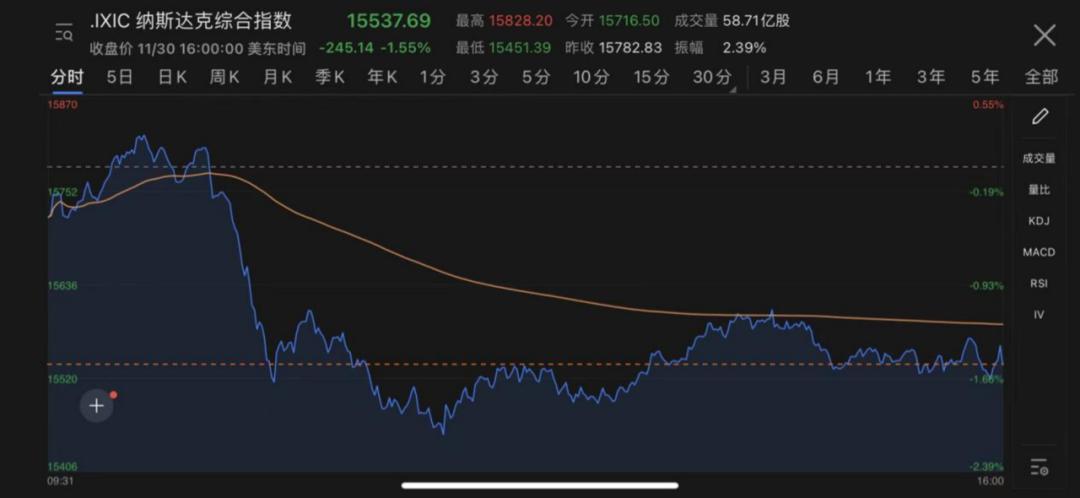Open the stock search list icon
This screenshot has height=498, width=1080.
tap(63, 32)
